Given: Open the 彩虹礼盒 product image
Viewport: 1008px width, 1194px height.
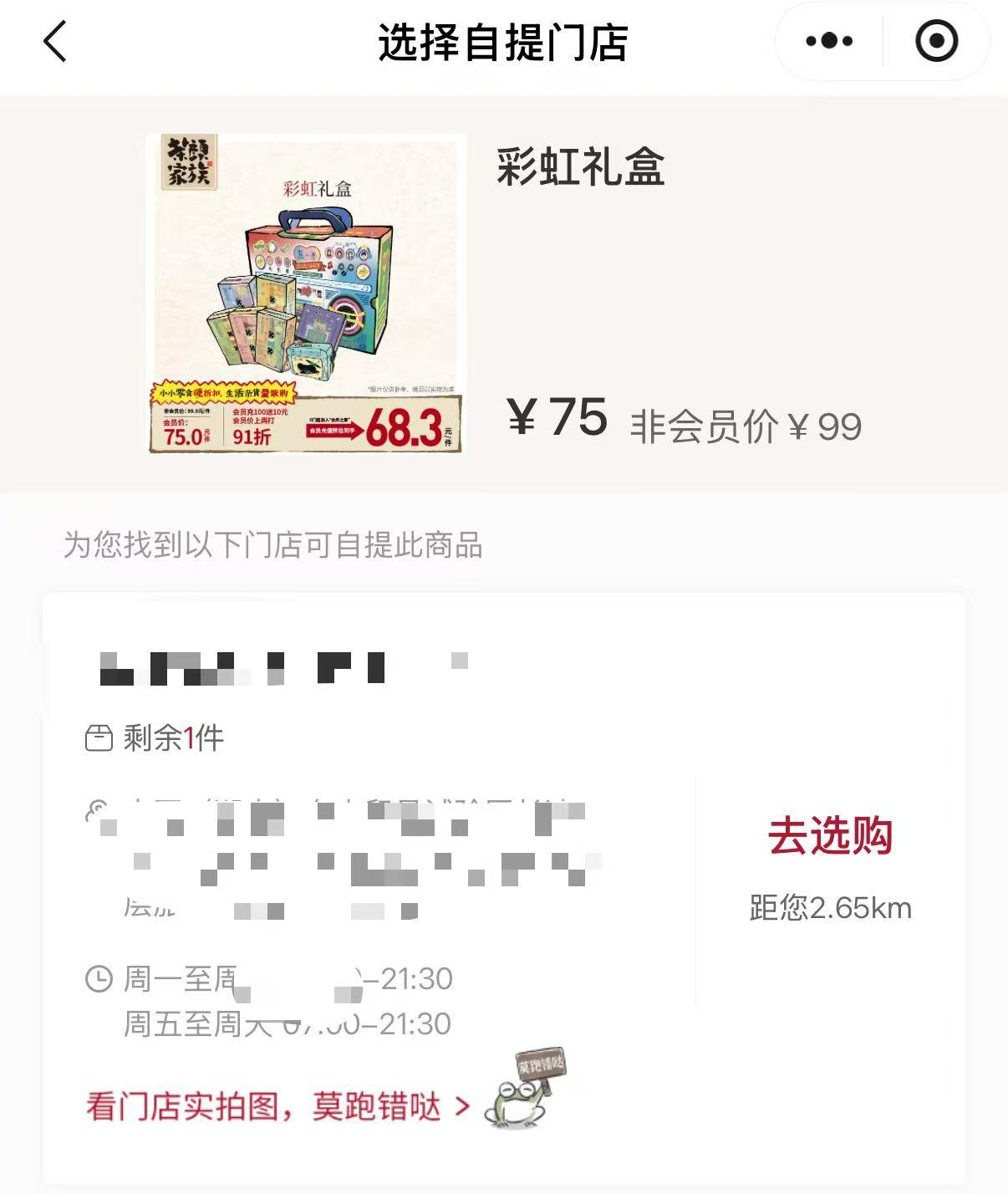Looking at the screenshot, I should click(x=306, y=293).
